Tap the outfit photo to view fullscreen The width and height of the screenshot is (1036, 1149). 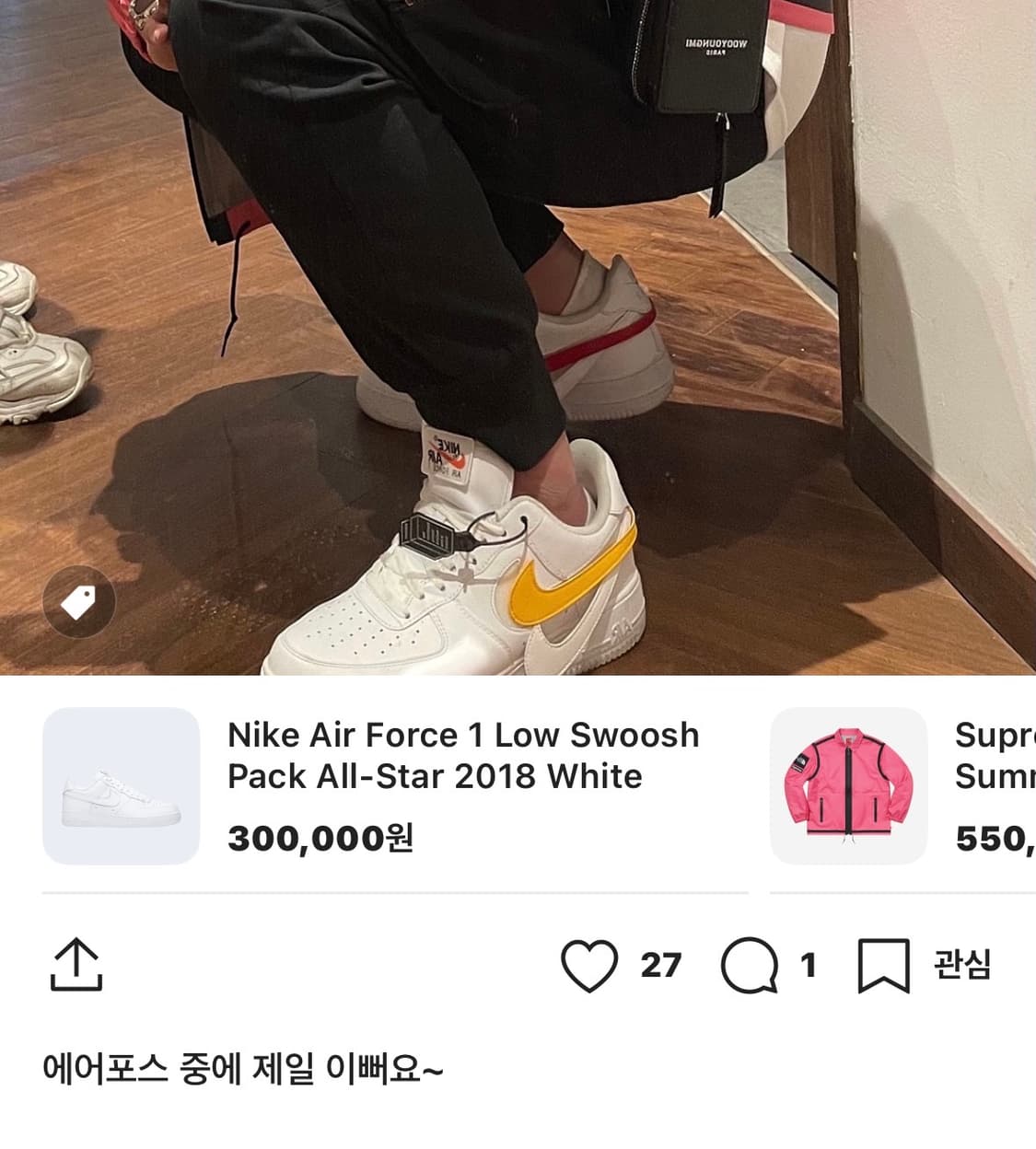[516, 341]
